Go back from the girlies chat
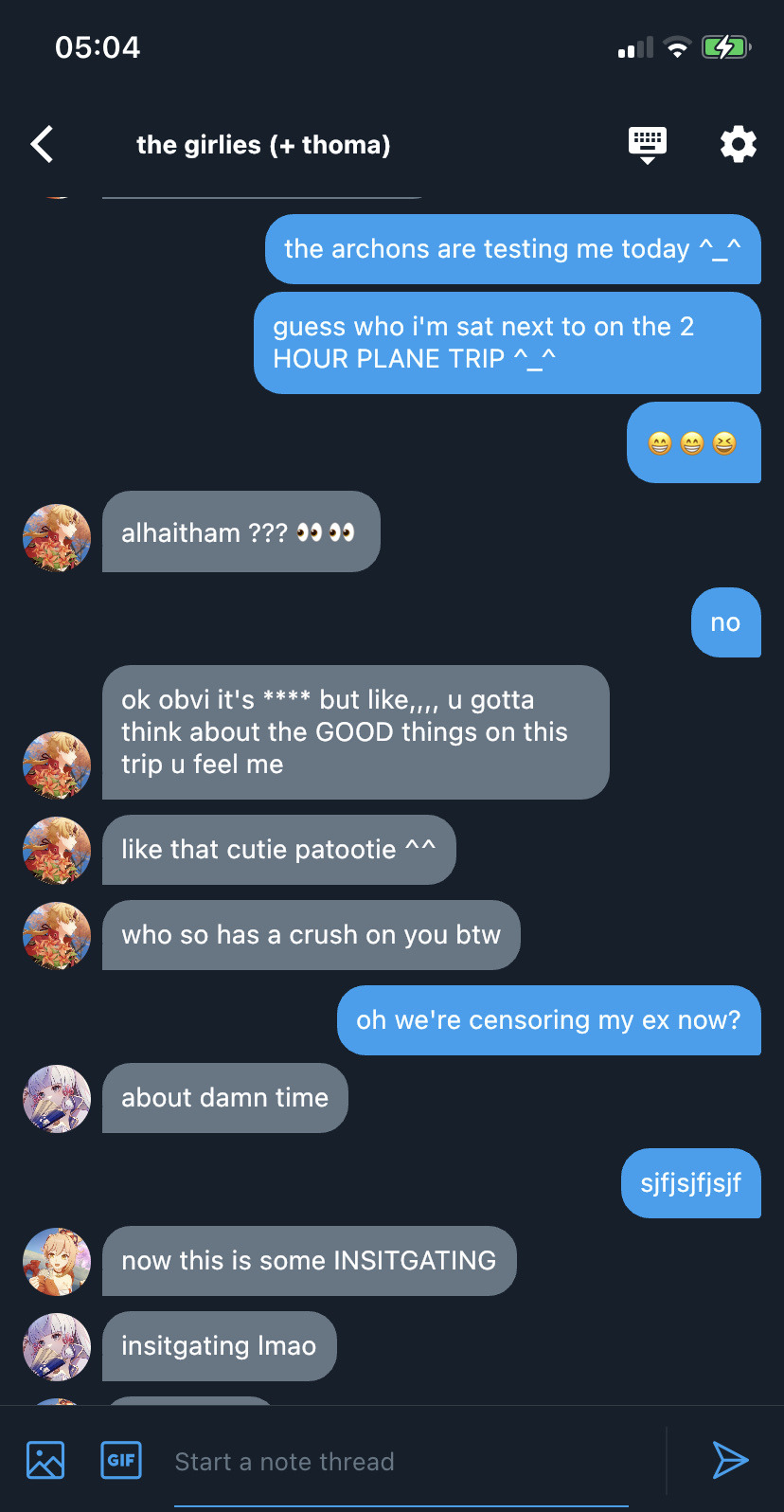The height and width of the screenshot is (1512, 784). point(43,145)
